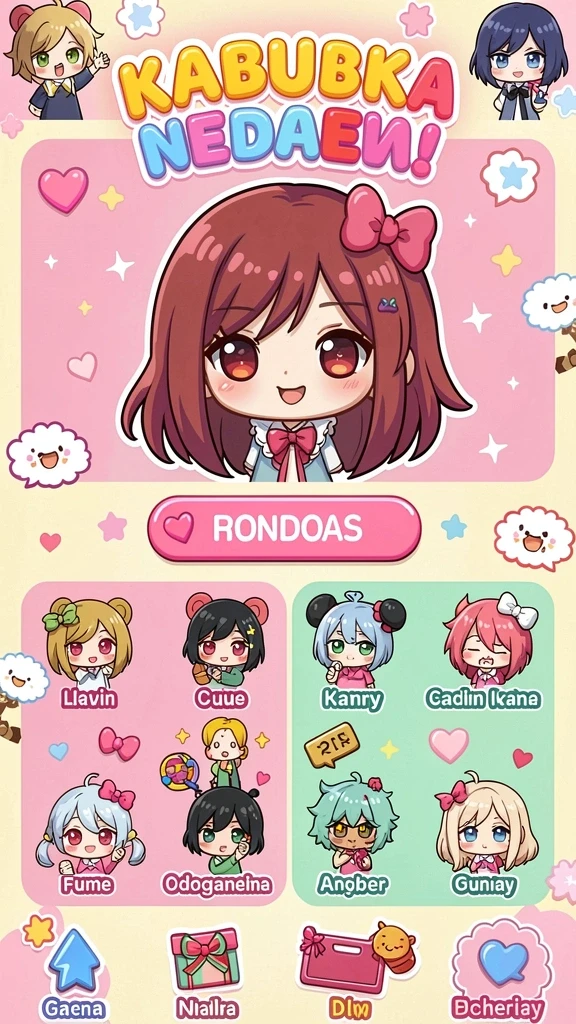Choose the character Cuue
This screenshot has width=576, height=1024.
coord(223,652)
